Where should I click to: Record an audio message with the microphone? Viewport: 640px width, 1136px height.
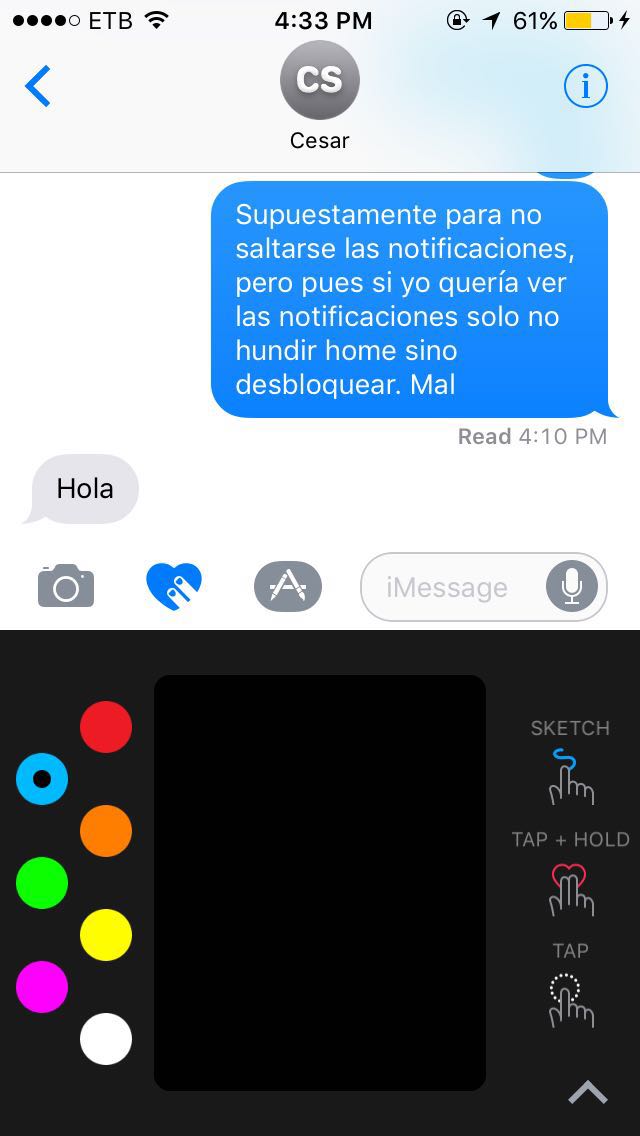coord(571,586)
